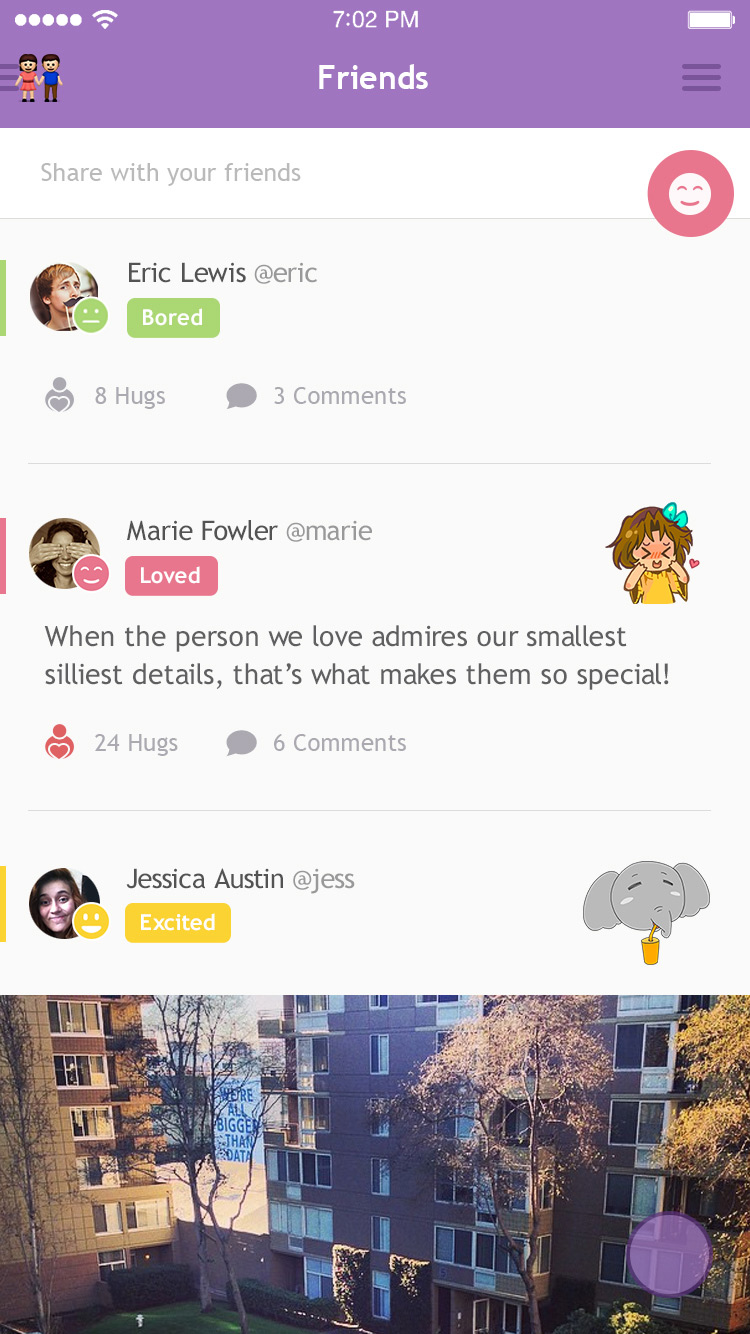The width and height of the screenshot is (750, 1334).
Task: Hug Marie Fowler's post with 24 hugs
Action: pyautogui.click(x=60, y=743)
